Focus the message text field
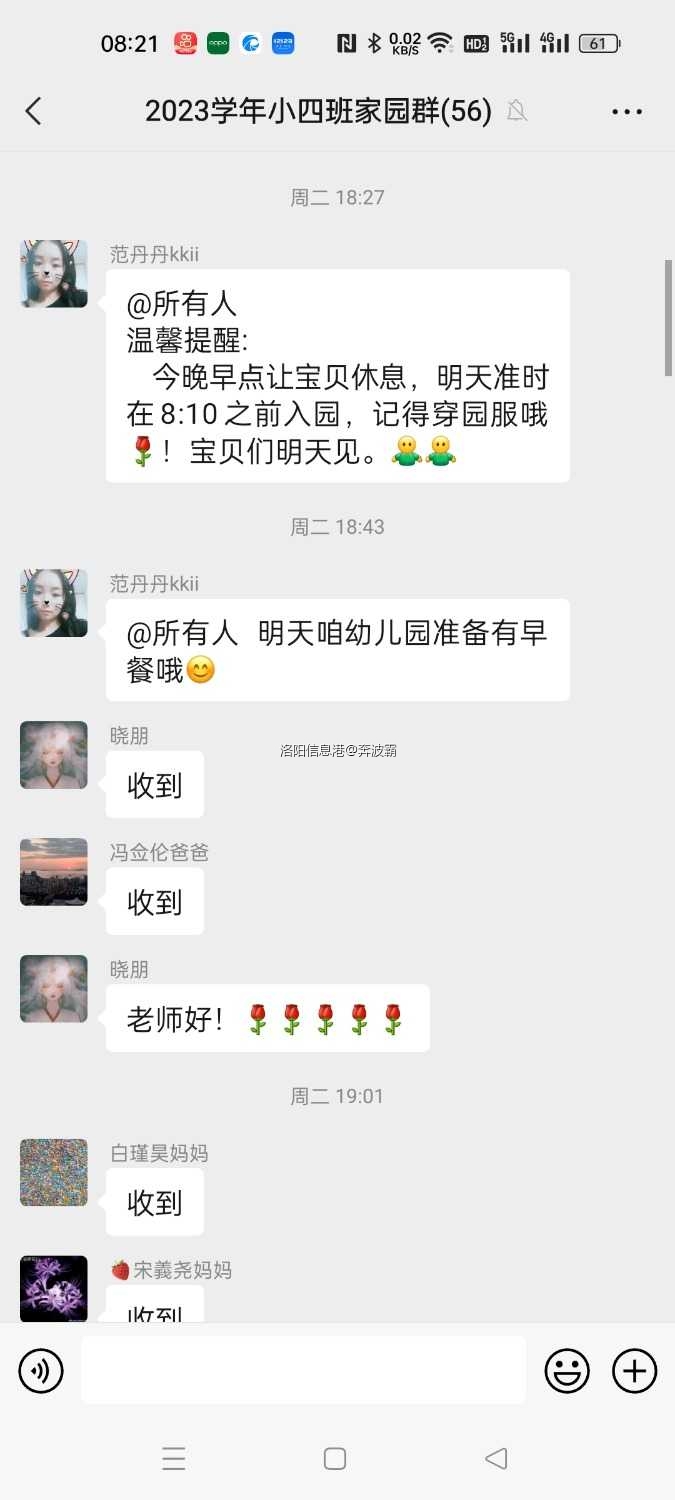Screen dimensions: 675x1500 point(303,1370)
